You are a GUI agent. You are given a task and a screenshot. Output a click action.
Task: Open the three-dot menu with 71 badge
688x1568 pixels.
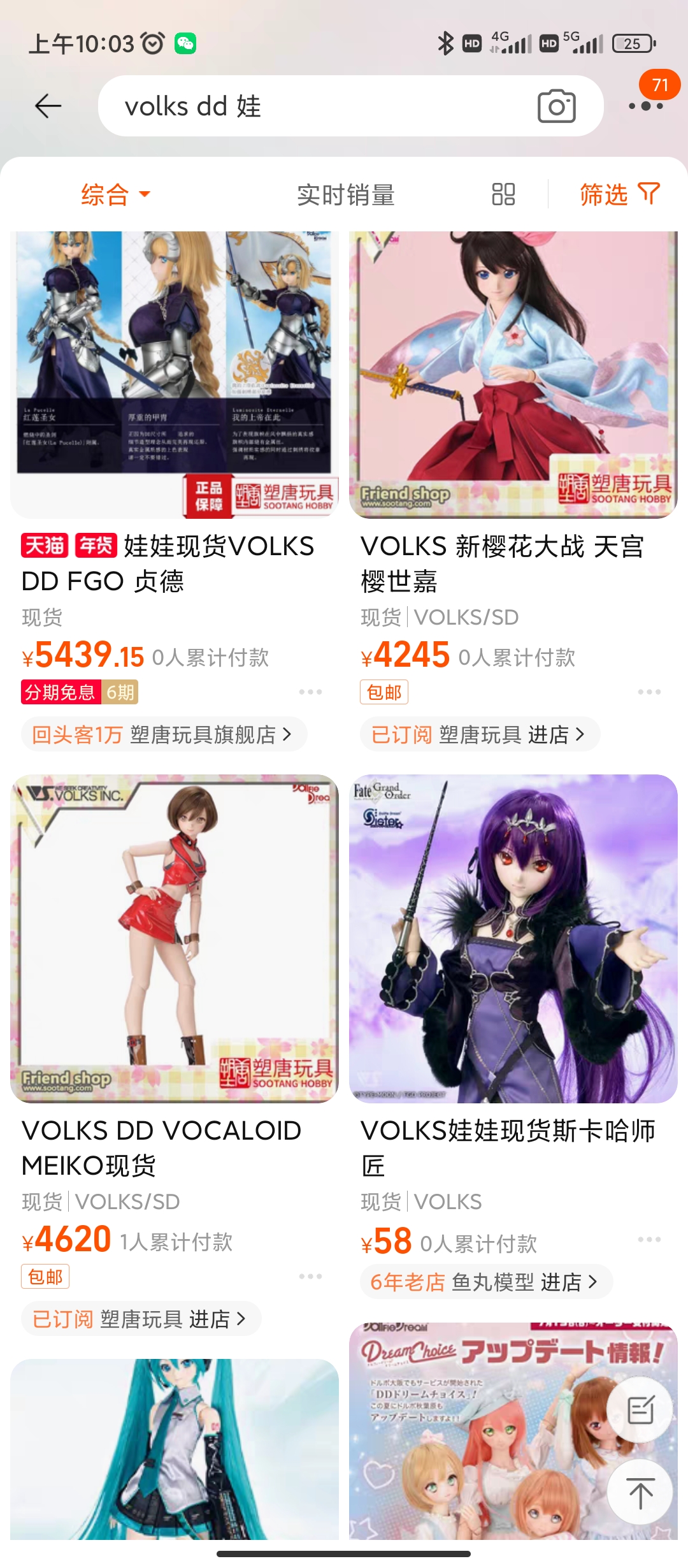pyautogui.click(x=646, y=105)
